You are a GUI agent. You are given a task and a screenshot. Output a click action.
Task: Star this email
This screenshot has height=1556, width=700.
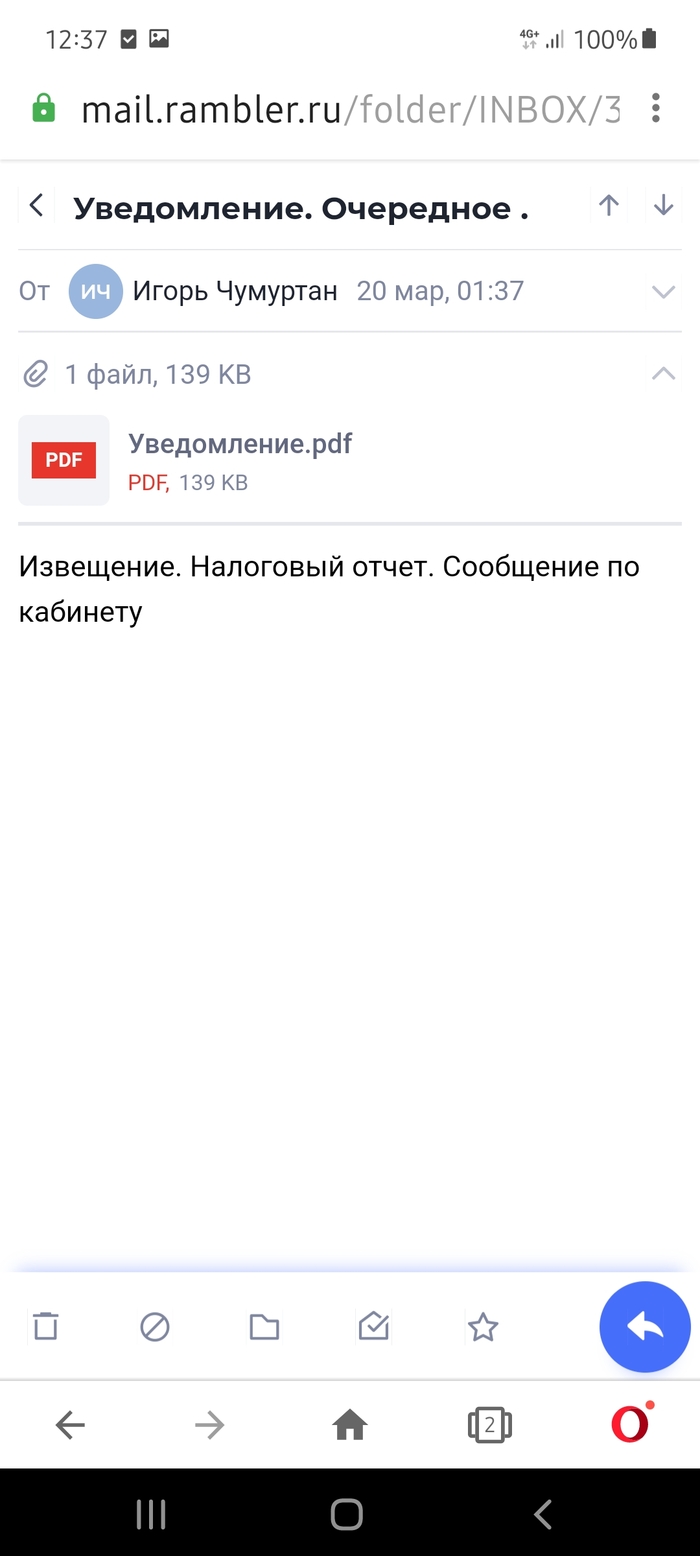point(483,1327)
